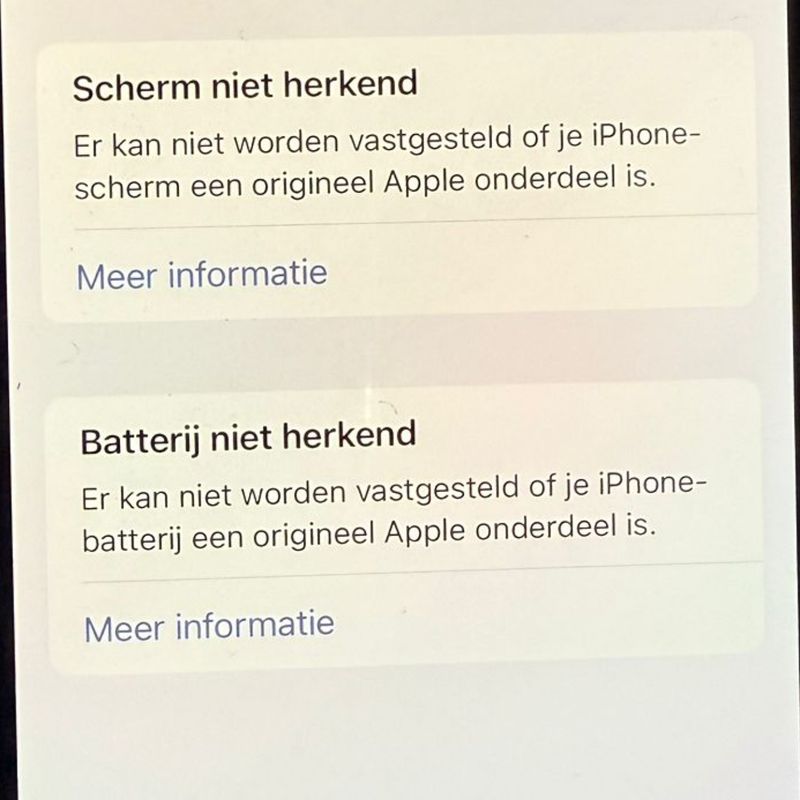Open Meer informatie under Batterij niet herkend

point(209,627)
